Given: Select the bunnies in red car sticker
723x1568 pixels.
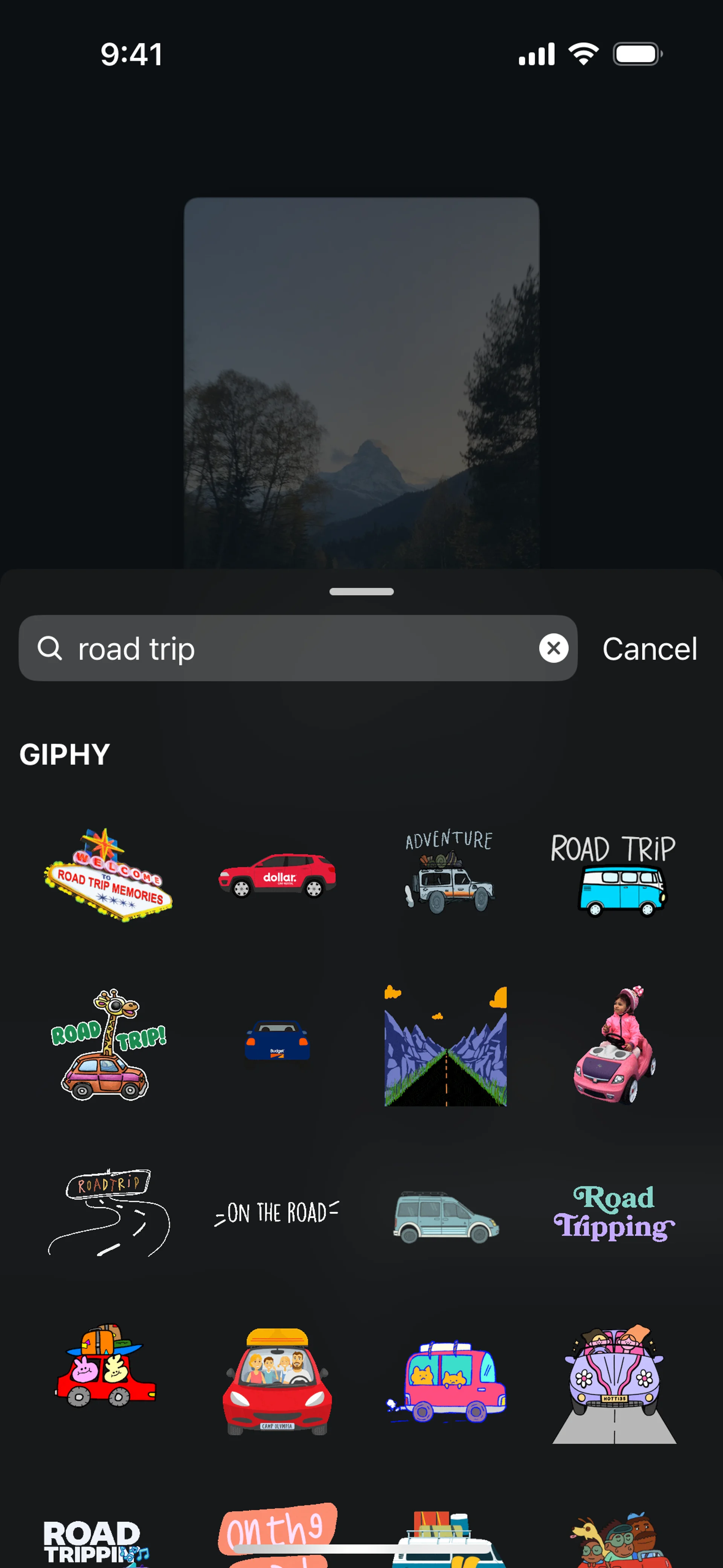Looking at the screenshot, I should click(107, 1381).
